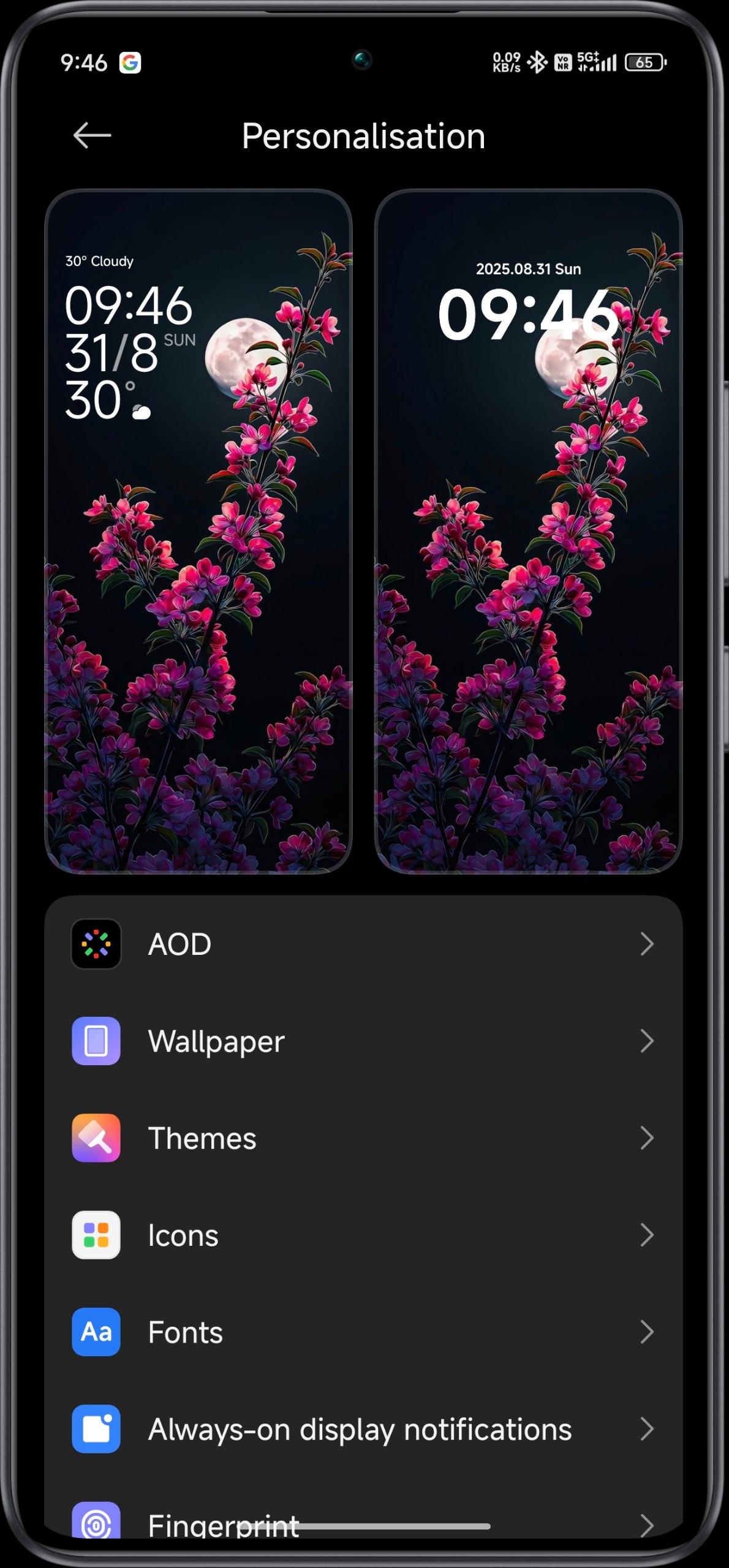Open Fonts settings
Screen dimensions: 729x1568
coord(363,1332)
